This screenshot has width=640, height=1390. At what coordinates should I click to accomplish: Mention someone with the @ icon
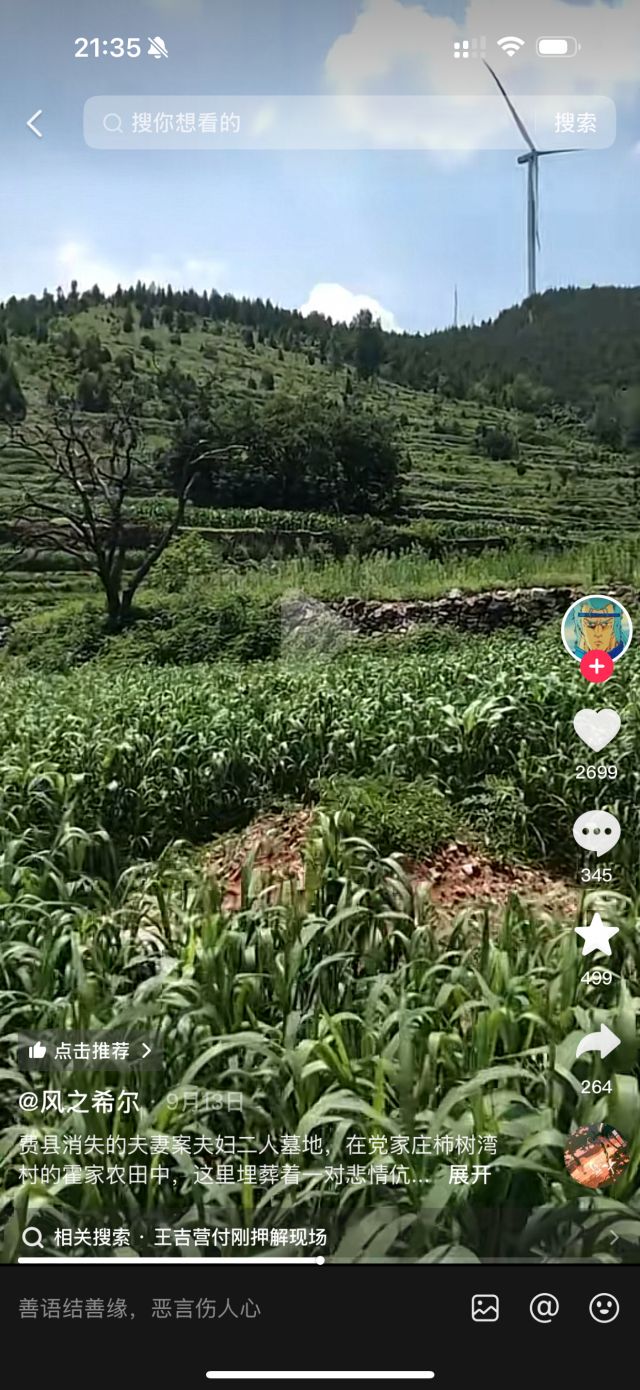pos(544,1308)
